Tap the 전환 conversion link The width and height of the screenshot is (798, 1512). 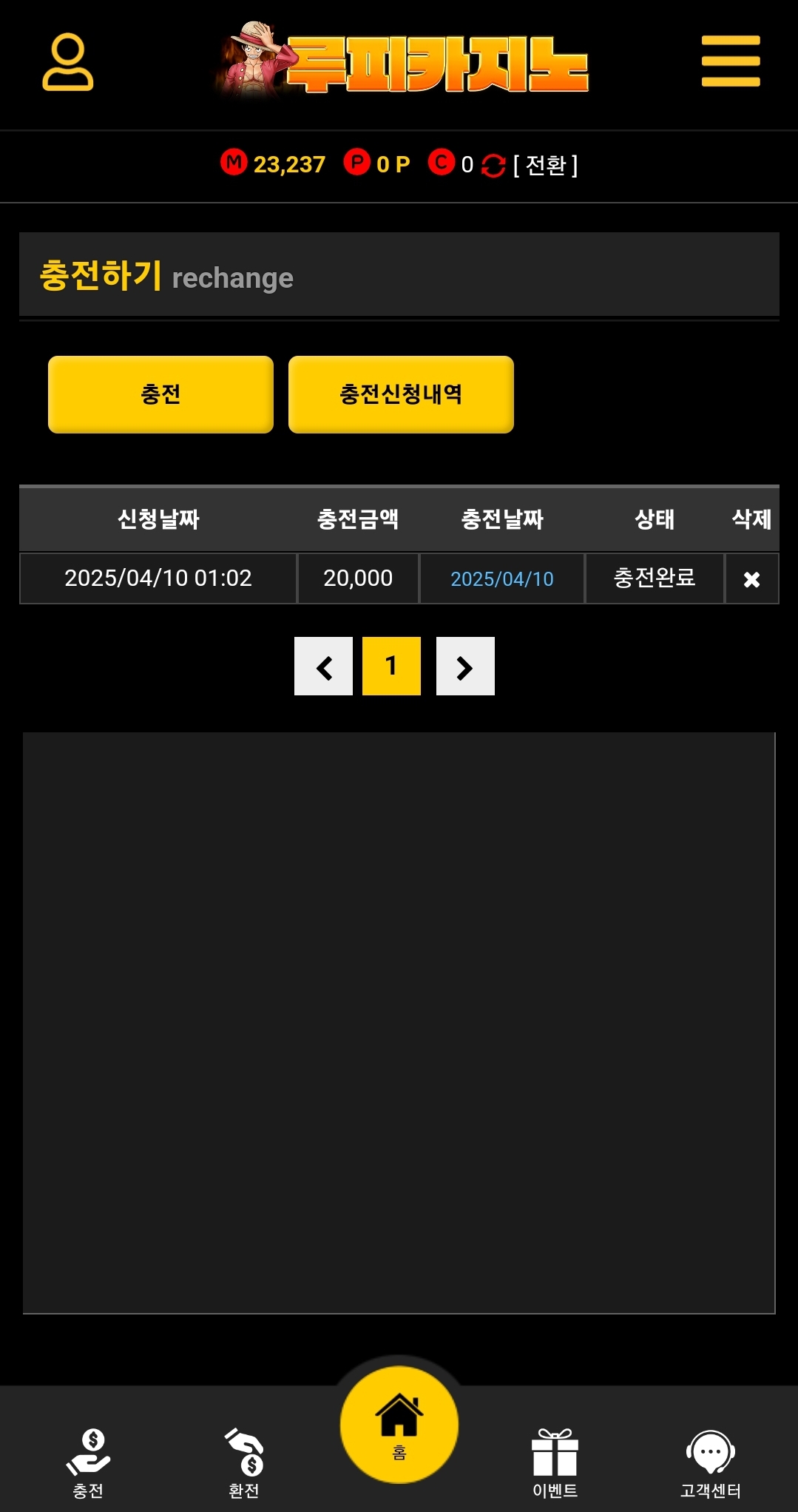(544, 165)
